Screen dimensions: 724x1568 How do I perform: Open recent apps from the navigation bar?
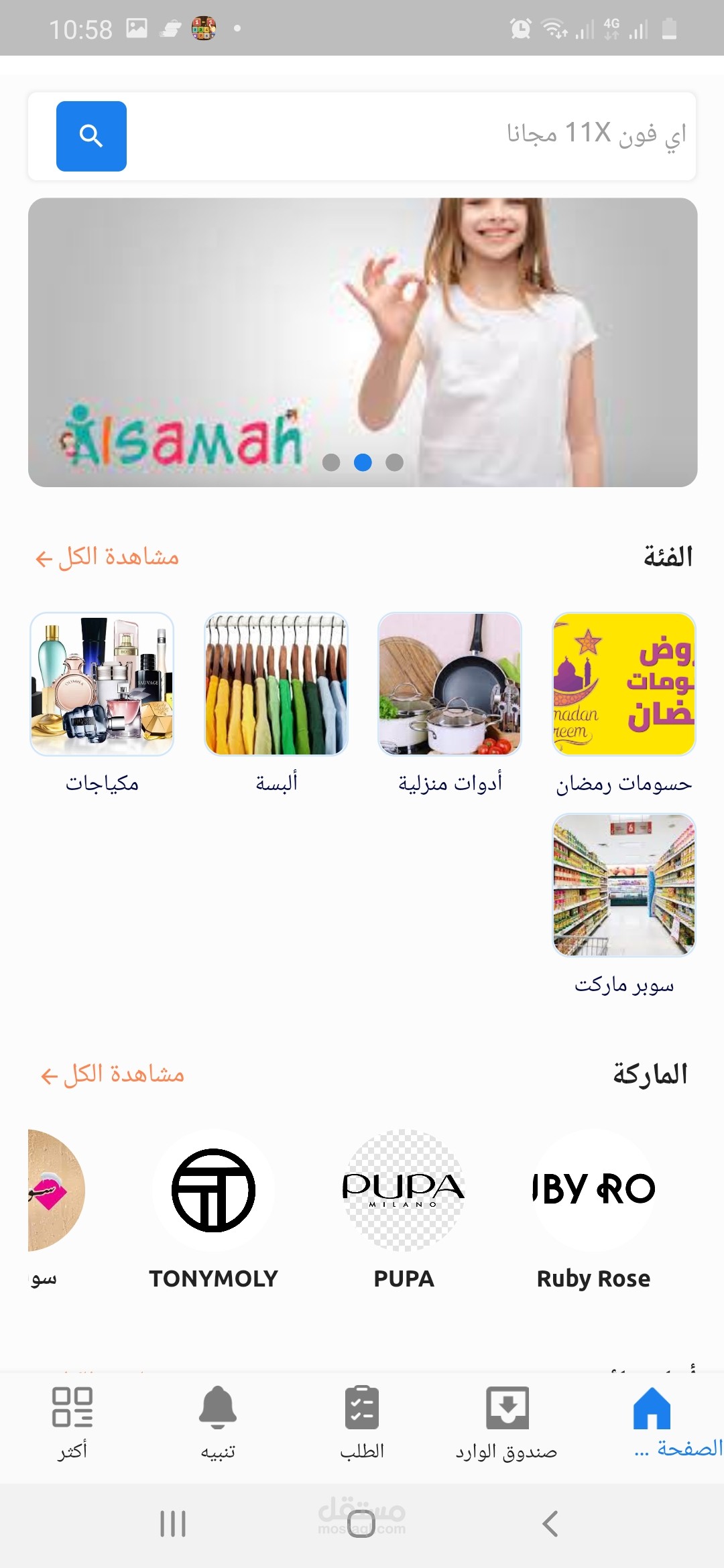pos(173,1524)
